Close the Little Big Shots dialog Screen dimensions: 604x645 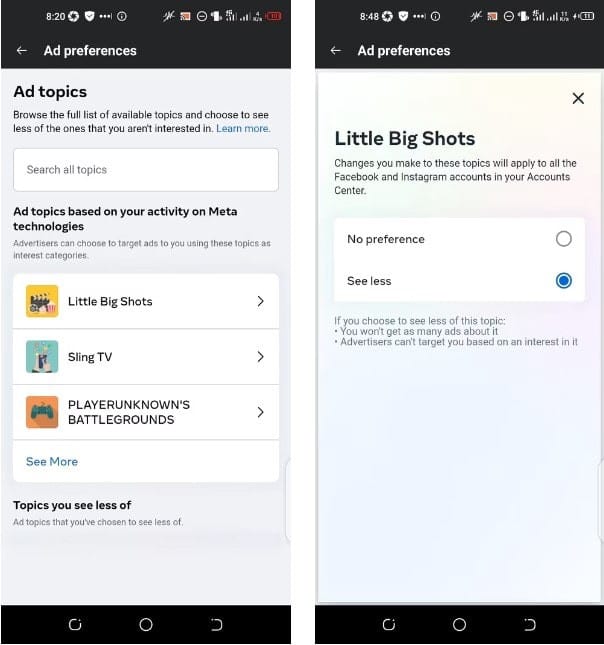pos(577,98)
